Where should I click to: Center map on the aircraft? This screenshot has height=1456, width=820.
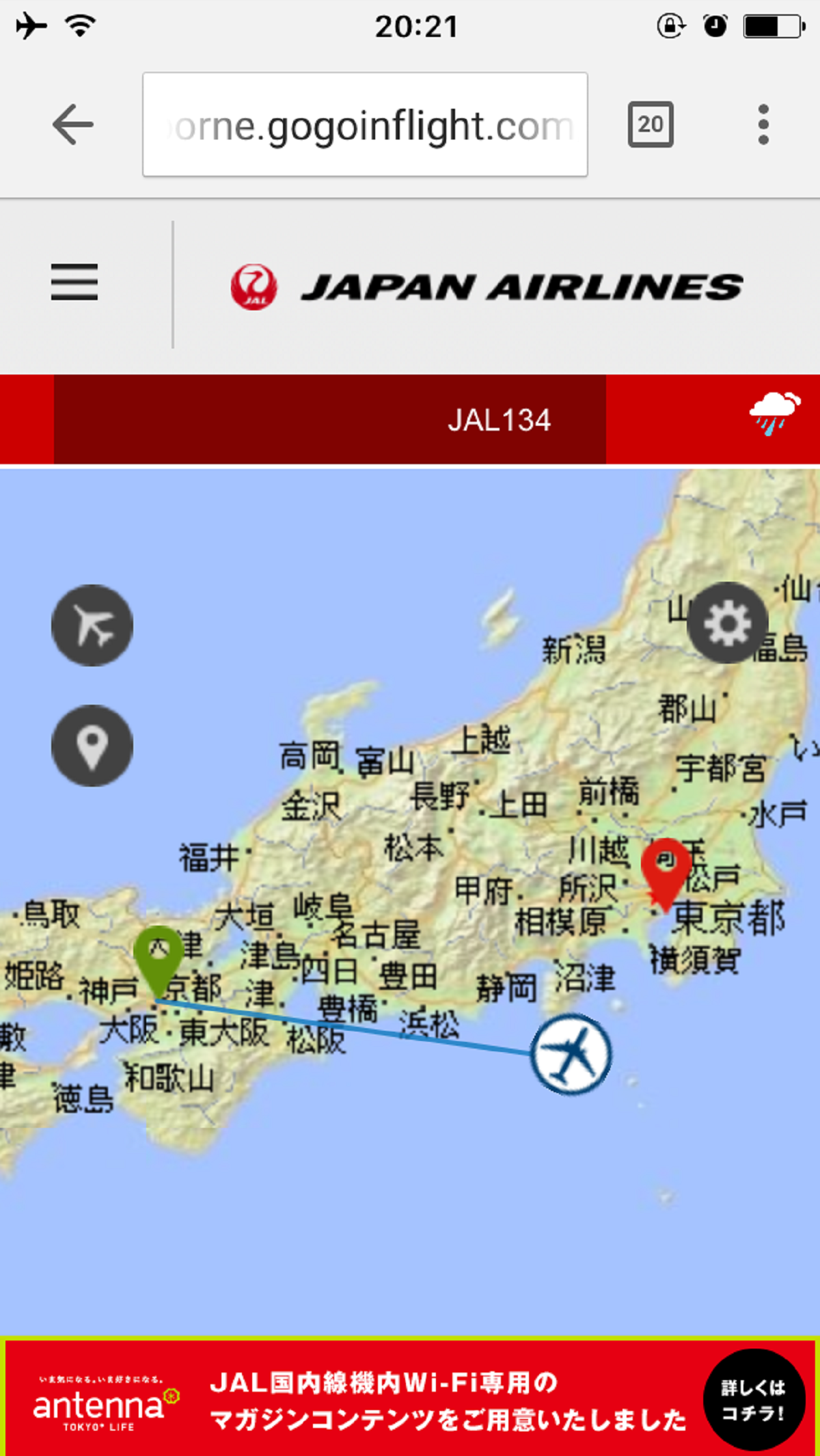pyautogui.click(x=92, y=625)
